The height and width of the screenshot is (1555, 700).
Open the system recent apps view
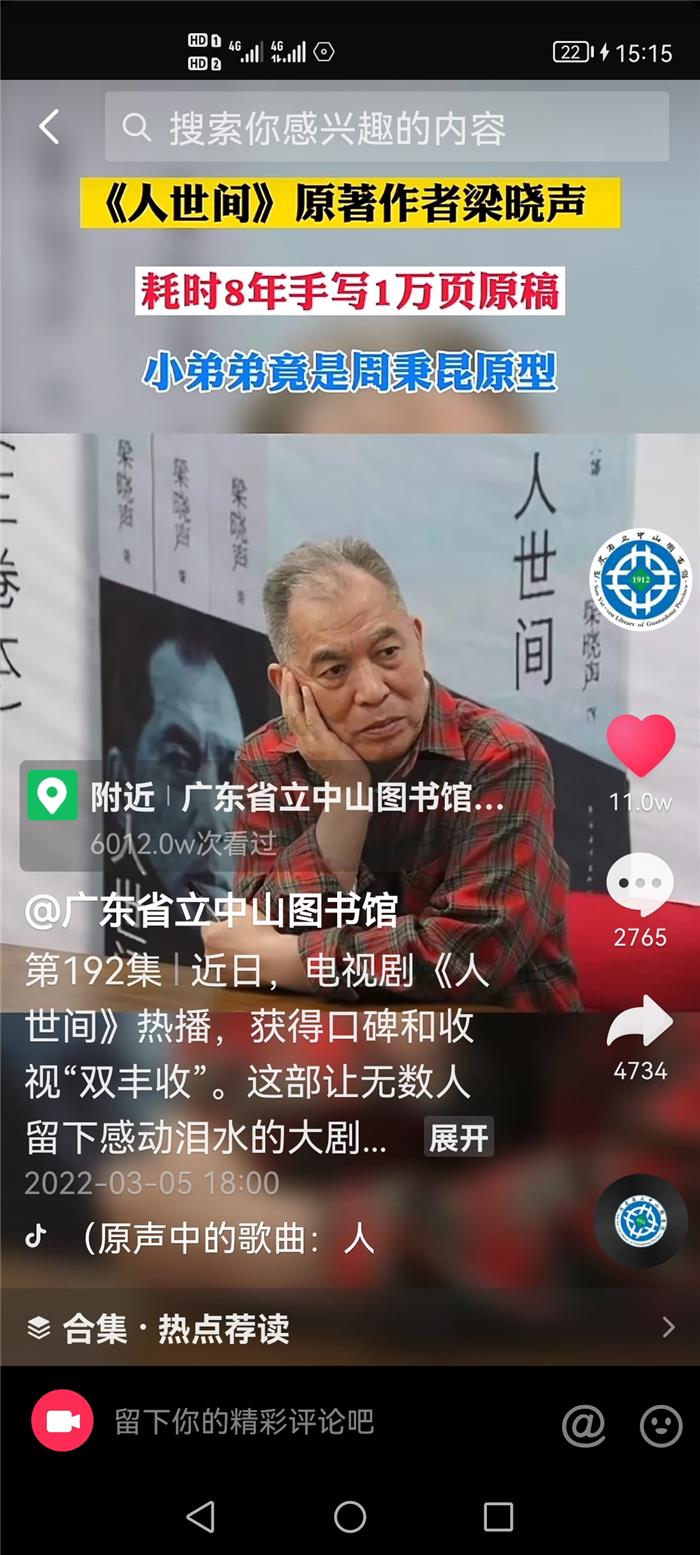click(x=498, y=1516)
